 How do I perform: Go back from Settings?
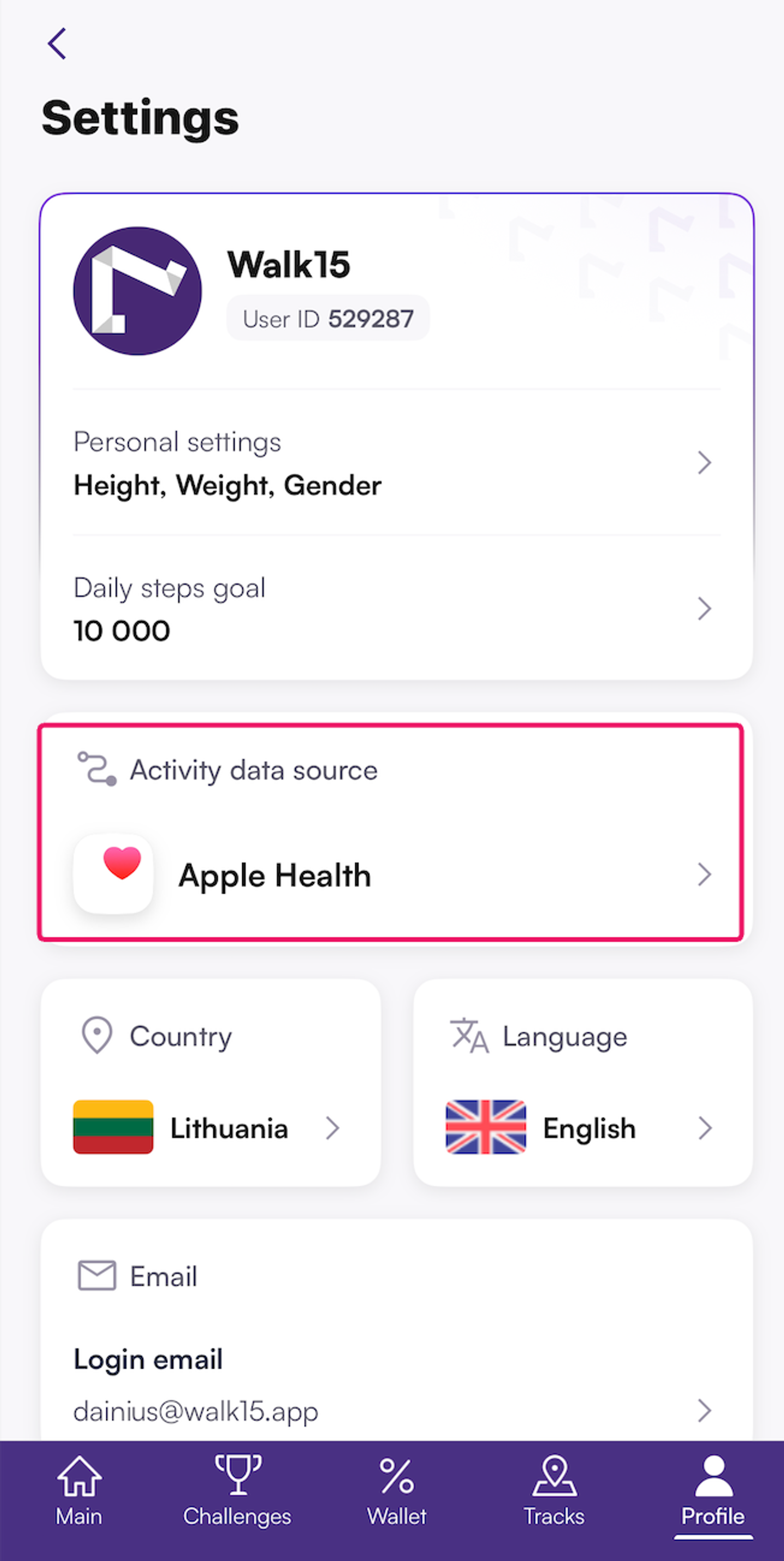tap(57, 44)
